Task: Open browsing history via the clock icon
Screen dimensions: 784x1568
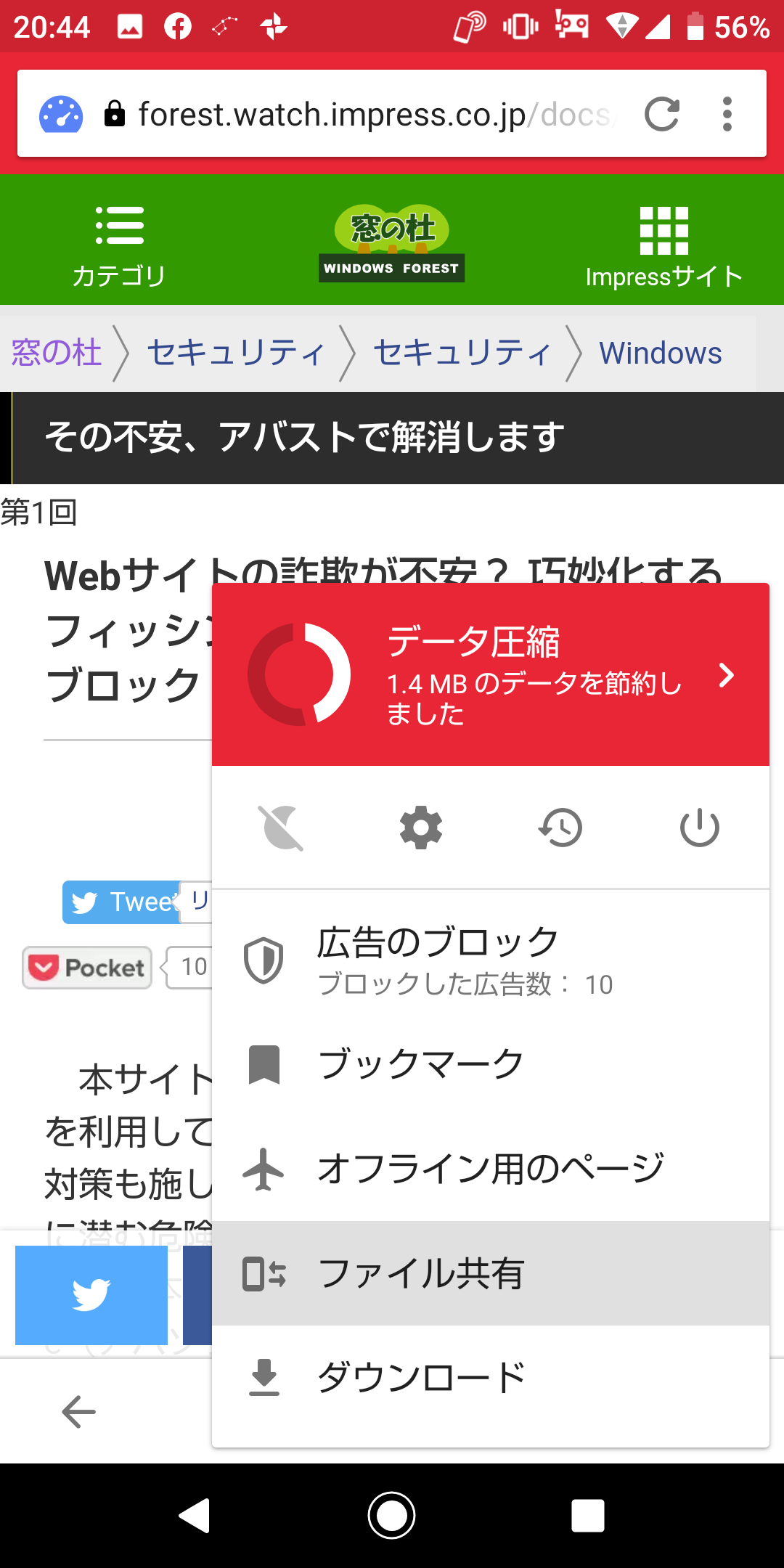Action: click(x=561, y=828)
